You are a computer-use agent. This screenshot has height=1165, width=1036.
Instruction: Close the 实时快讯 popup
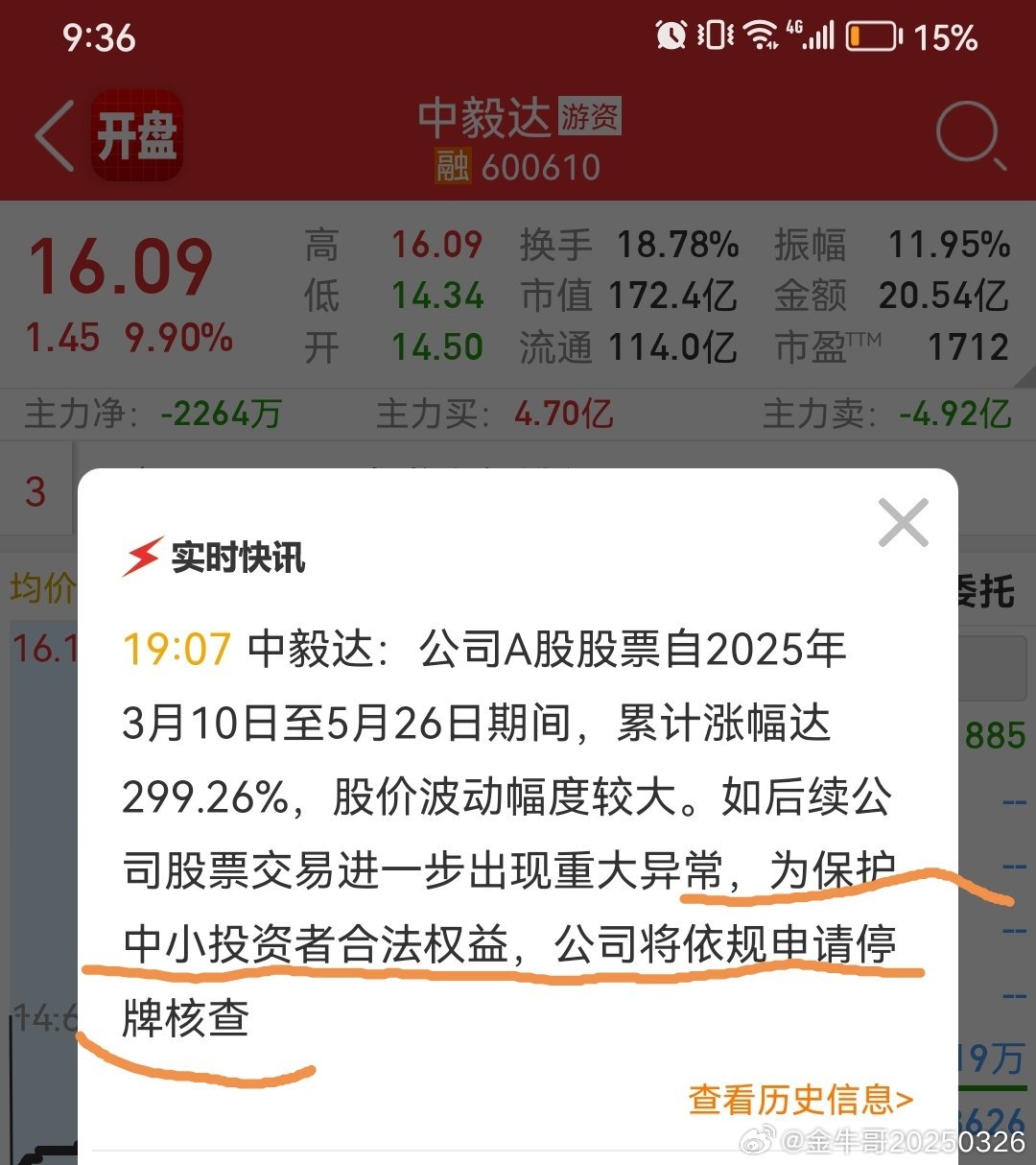click(x=903, y=523)
